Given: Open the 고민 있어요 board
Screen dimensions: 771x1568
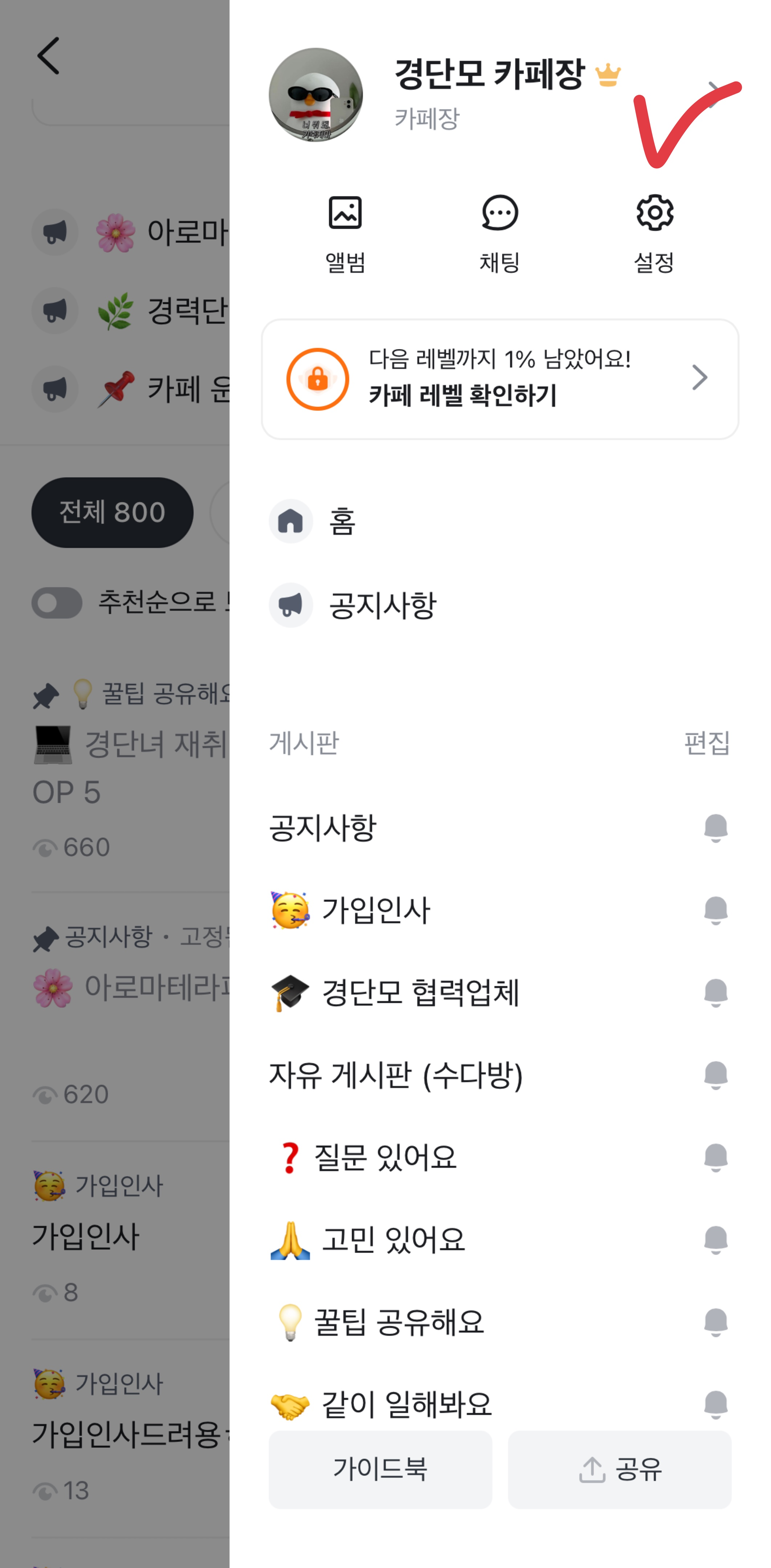Looking at the screenshot, I should click(392, 1239).
